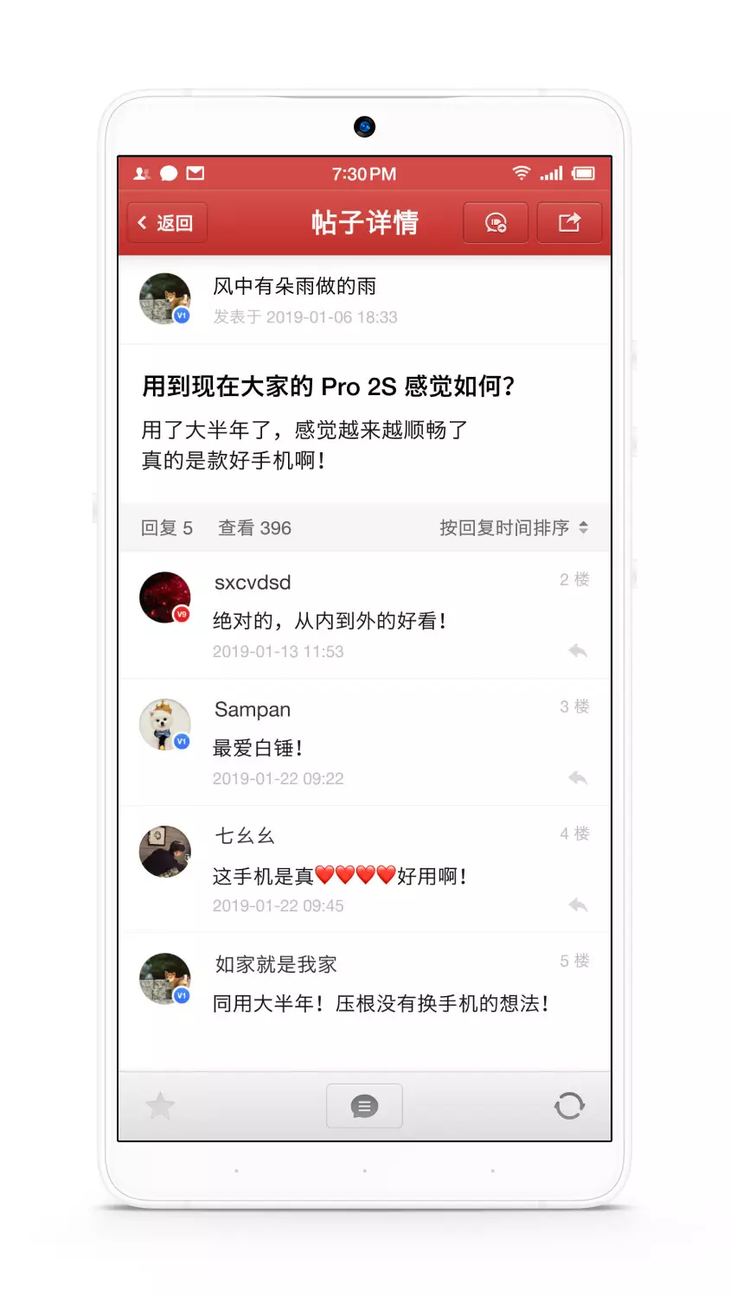Tap the chat-bubble icon beside share
Screen dimensions: 730x1297
[x=495, y=223]
